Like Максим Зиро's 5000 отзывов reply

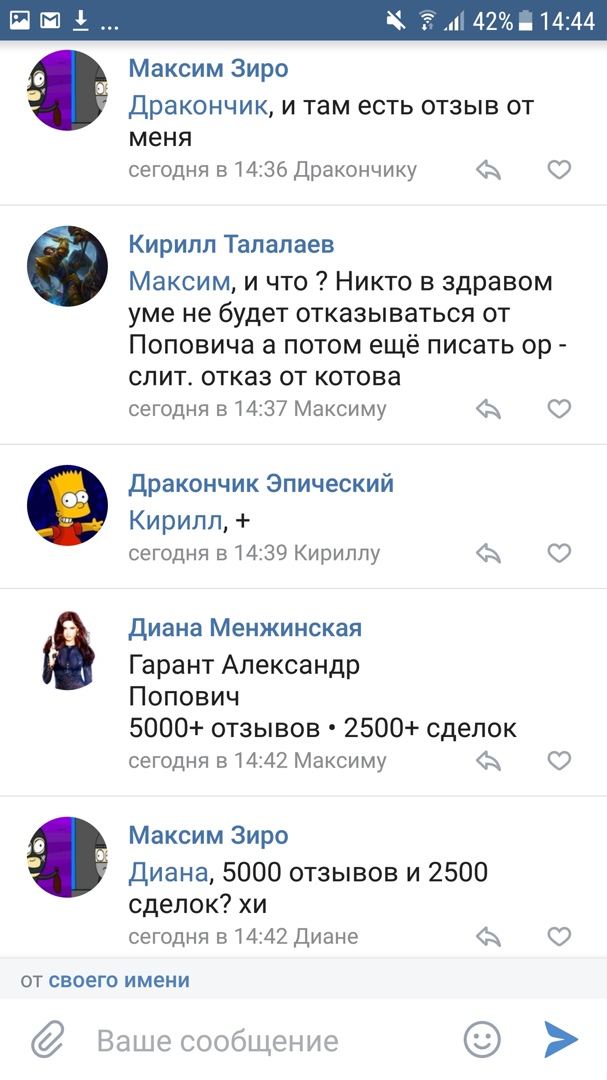pyautogui.click(x=559, y=937)
